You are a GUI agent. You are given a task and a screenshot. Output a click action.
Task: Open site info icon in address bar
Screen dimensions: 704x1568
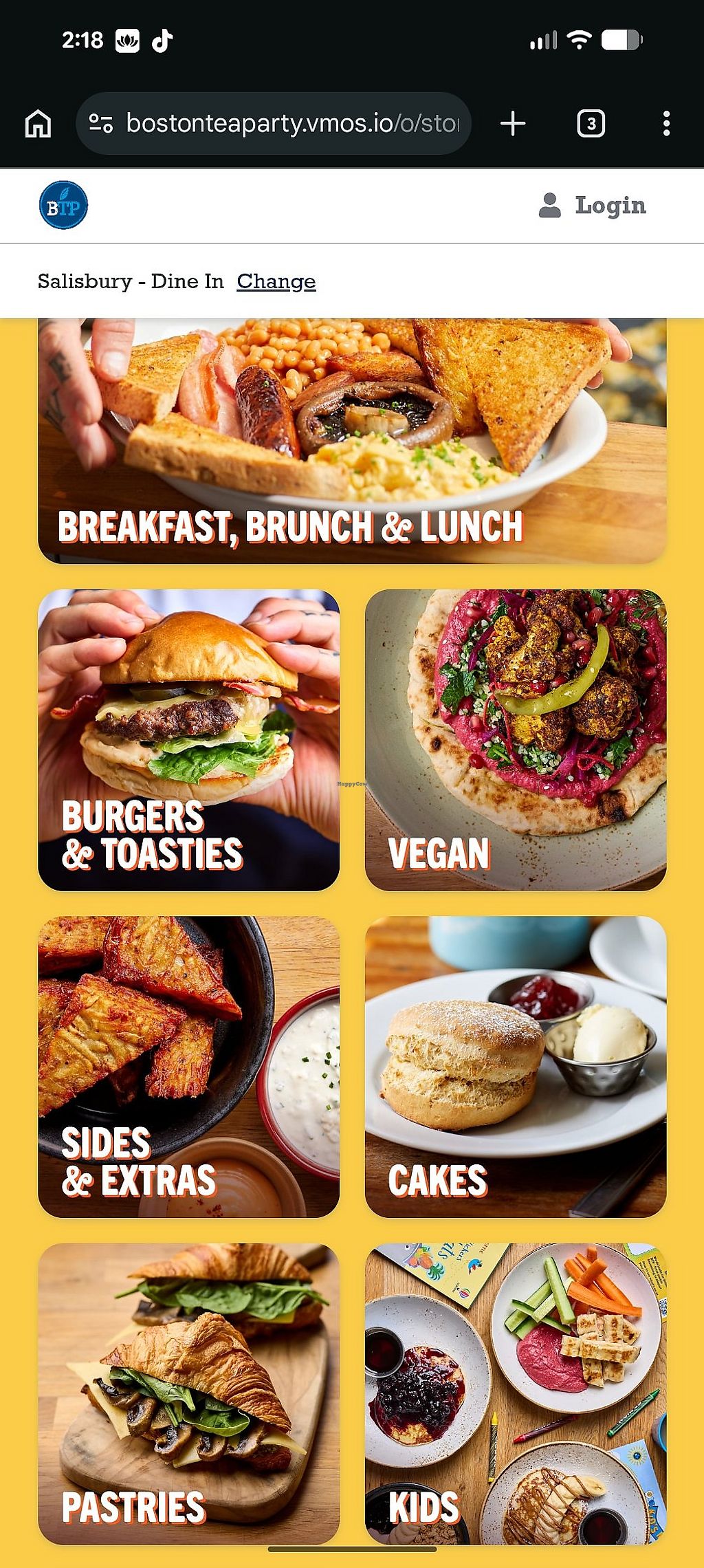point(101,124)
